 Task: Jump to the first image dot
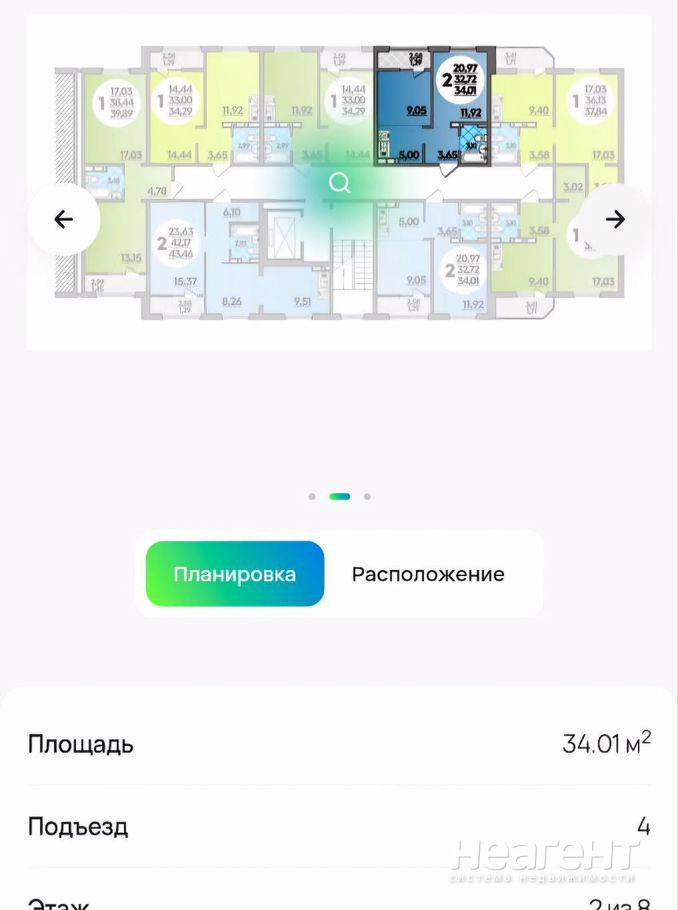pyautogui.click(x=312, y=497)
